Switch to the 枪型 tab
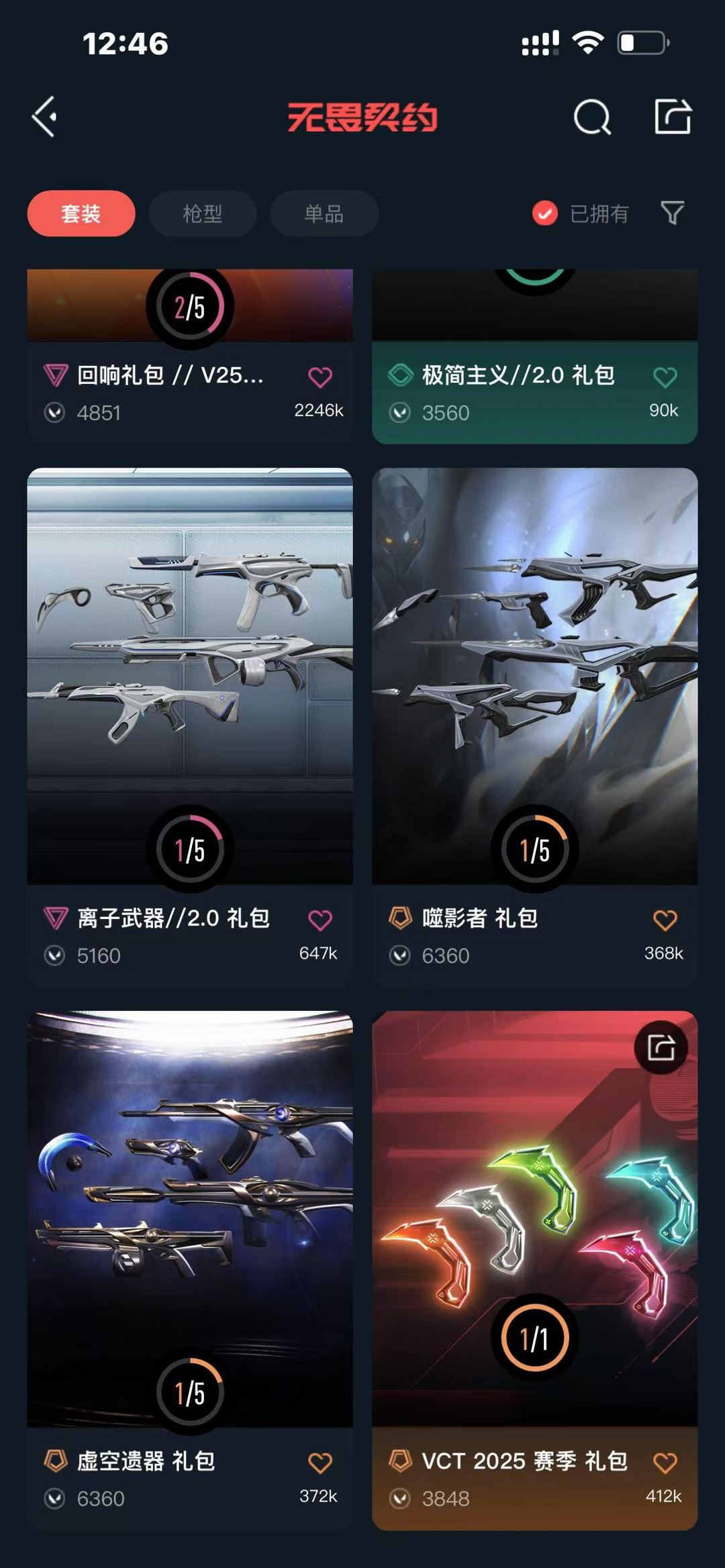Screen dimensions: 725x1568 (x=203, y=213)
